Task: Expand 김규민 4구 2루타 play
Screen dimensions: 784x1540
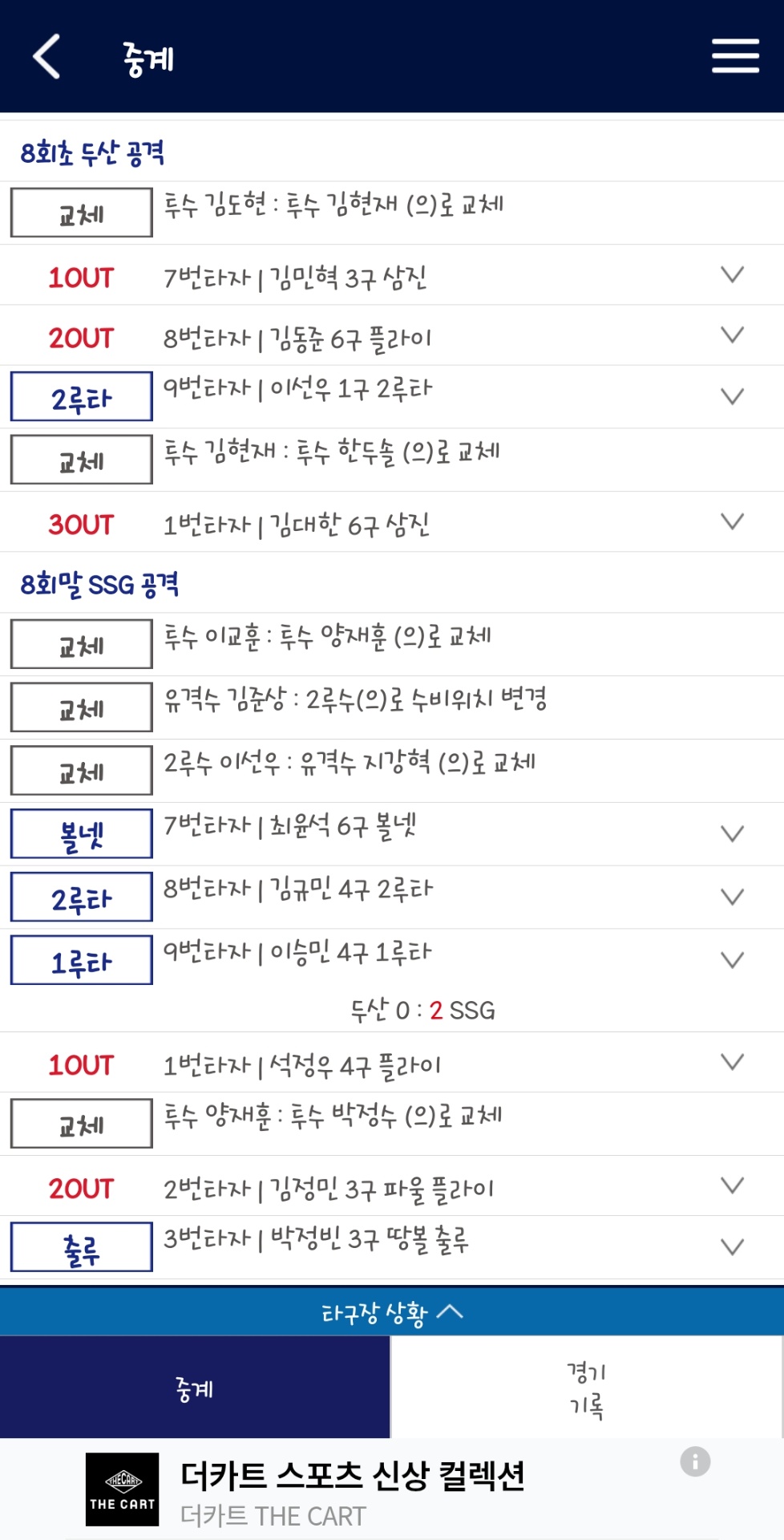Action: 732,897
